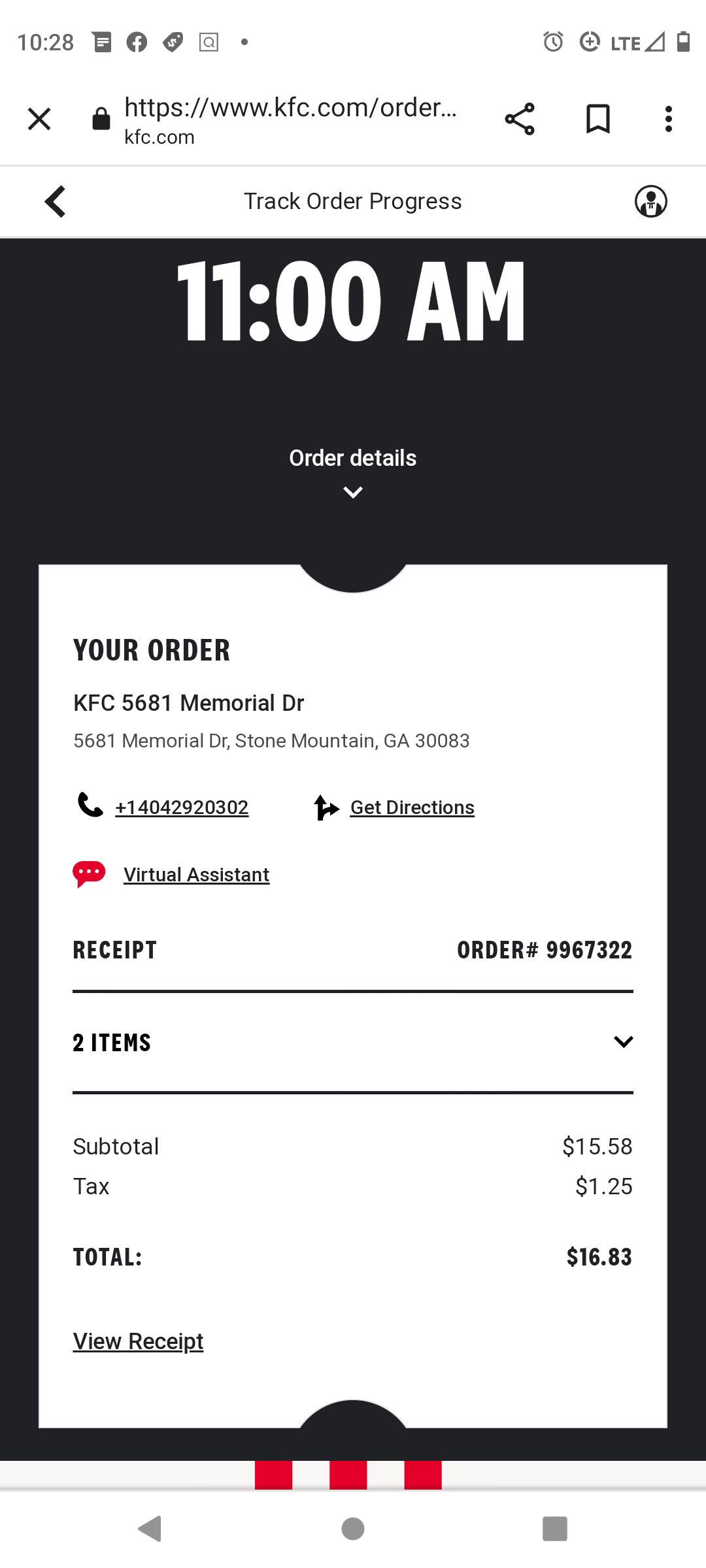Screen dimensions: 706x1568
Task: Share this KFC order page
Action: pos(520,119)
